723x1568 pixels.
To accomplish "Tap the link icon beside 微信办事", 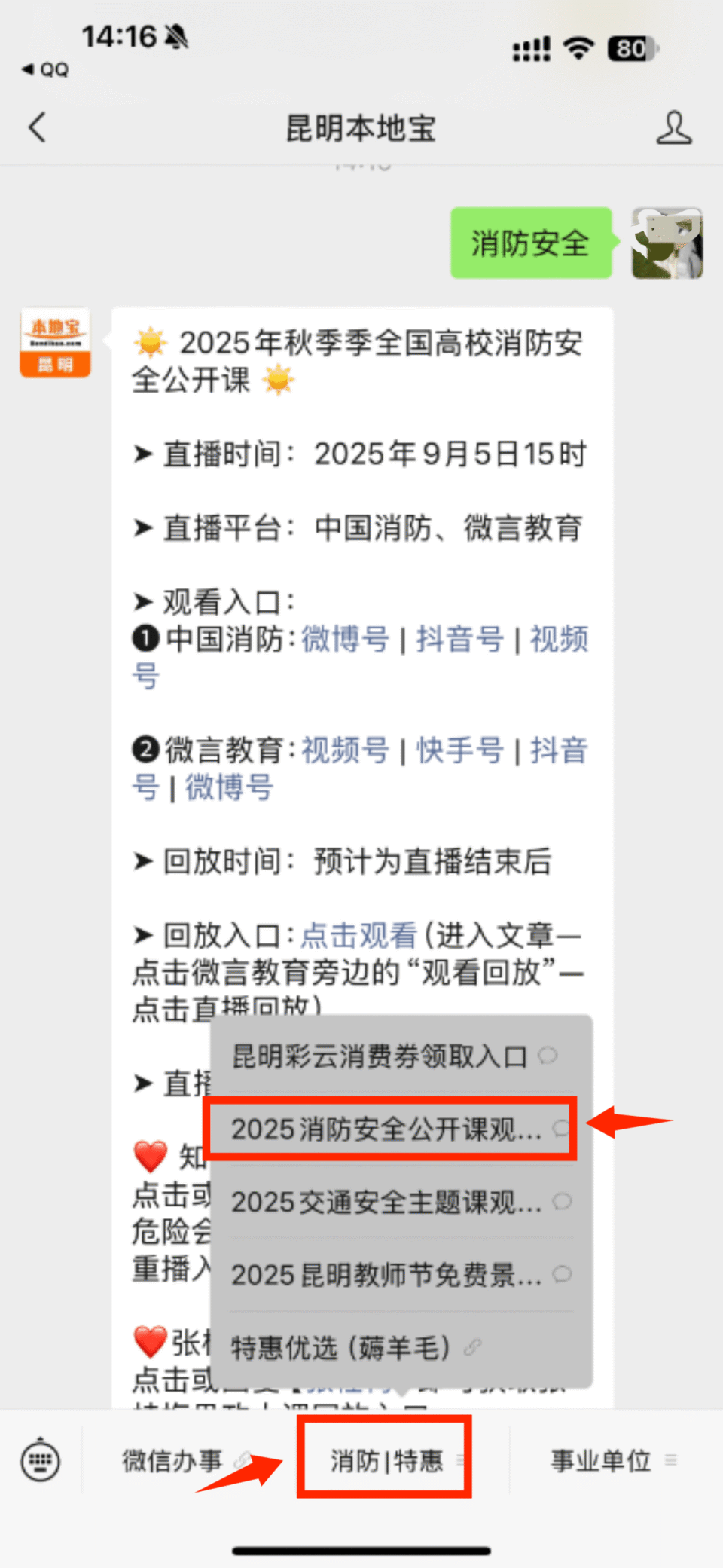I will click(x=243, y=1459).
